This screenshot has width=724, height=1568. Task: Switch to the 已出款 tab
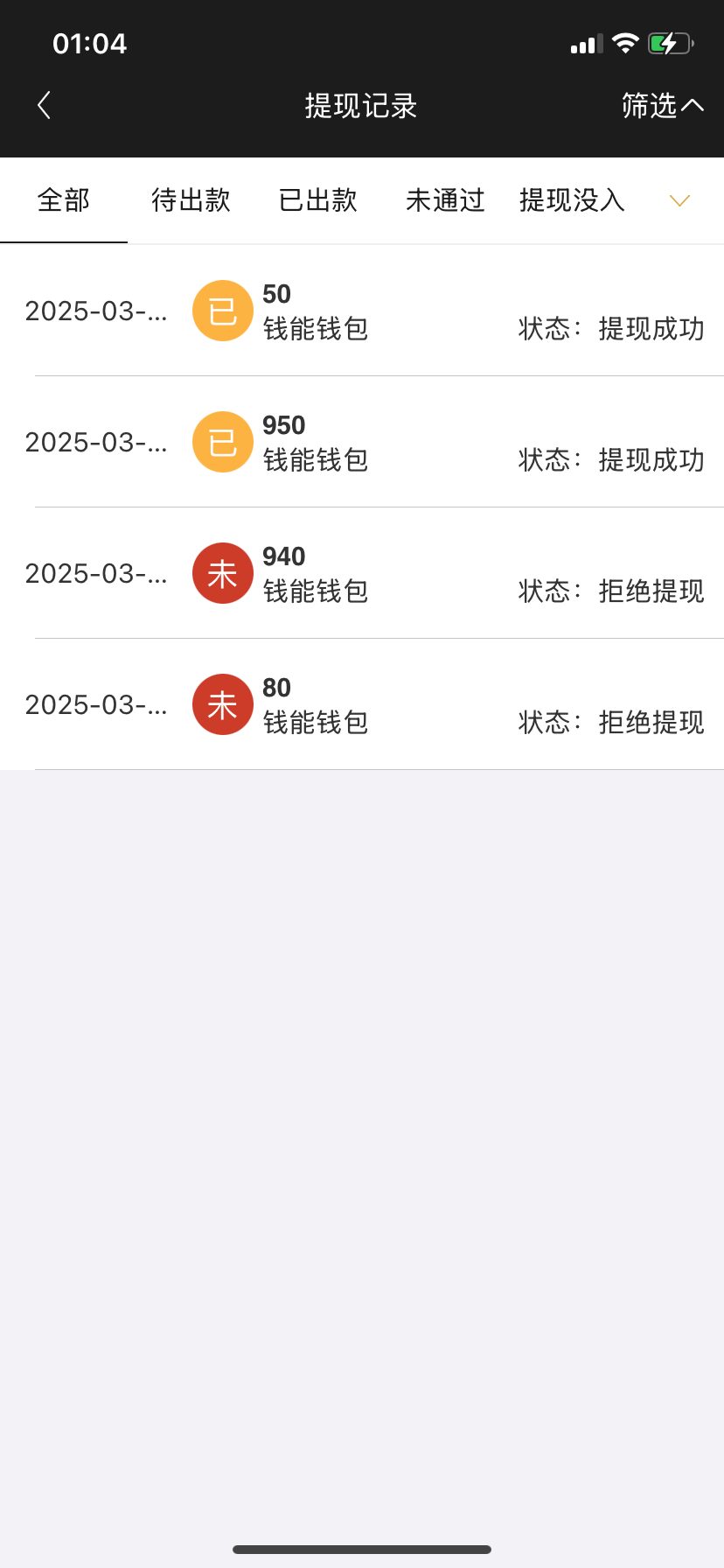[x=317, y=200]
